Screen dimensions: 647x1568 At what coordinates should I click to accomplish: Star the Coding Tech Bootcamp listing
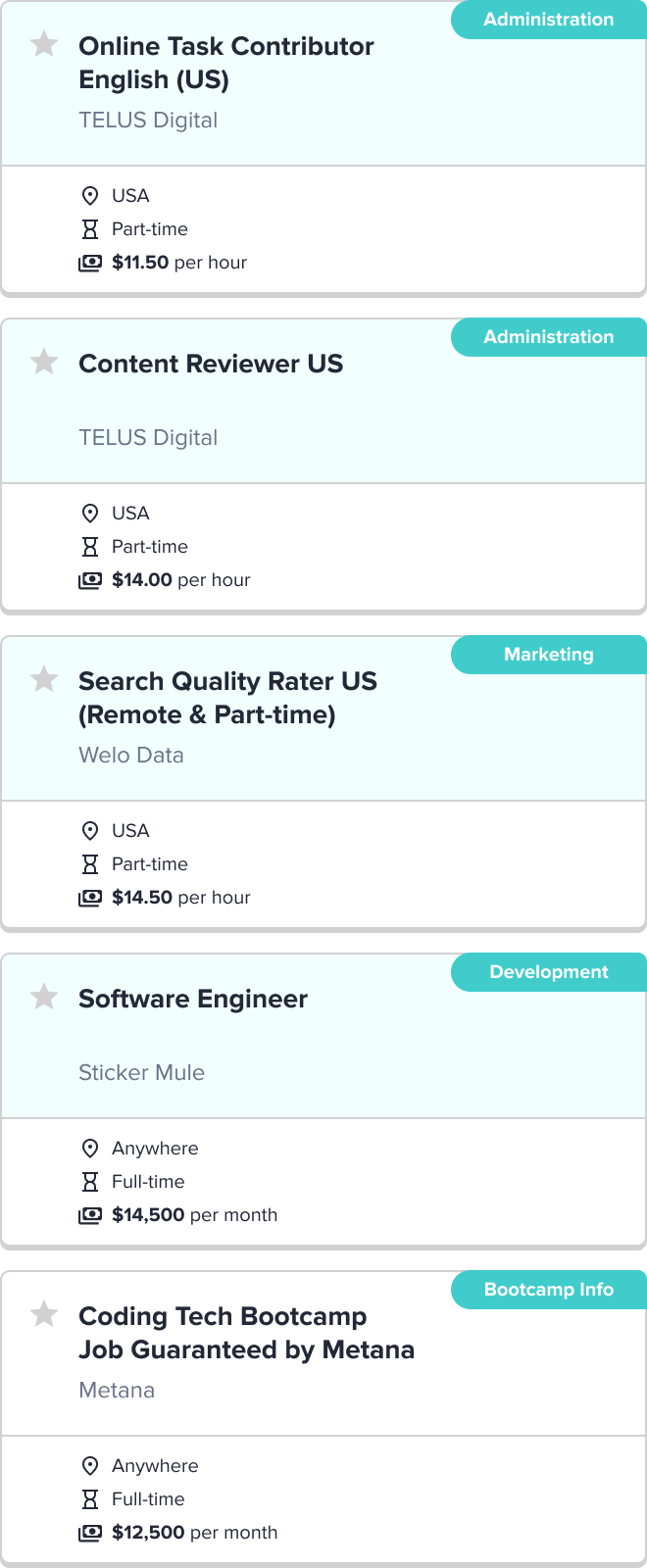click(x=44, y=1314)
